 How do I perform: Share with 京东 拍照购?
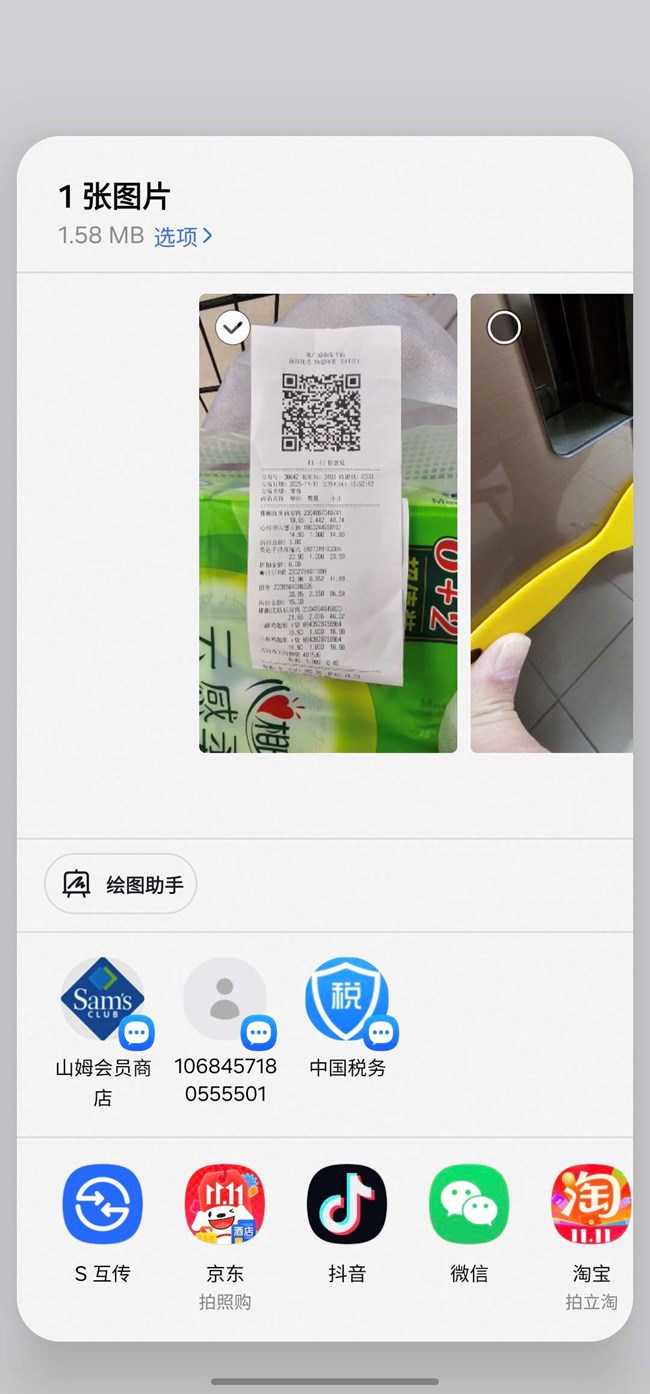[x=225, y=1205]
